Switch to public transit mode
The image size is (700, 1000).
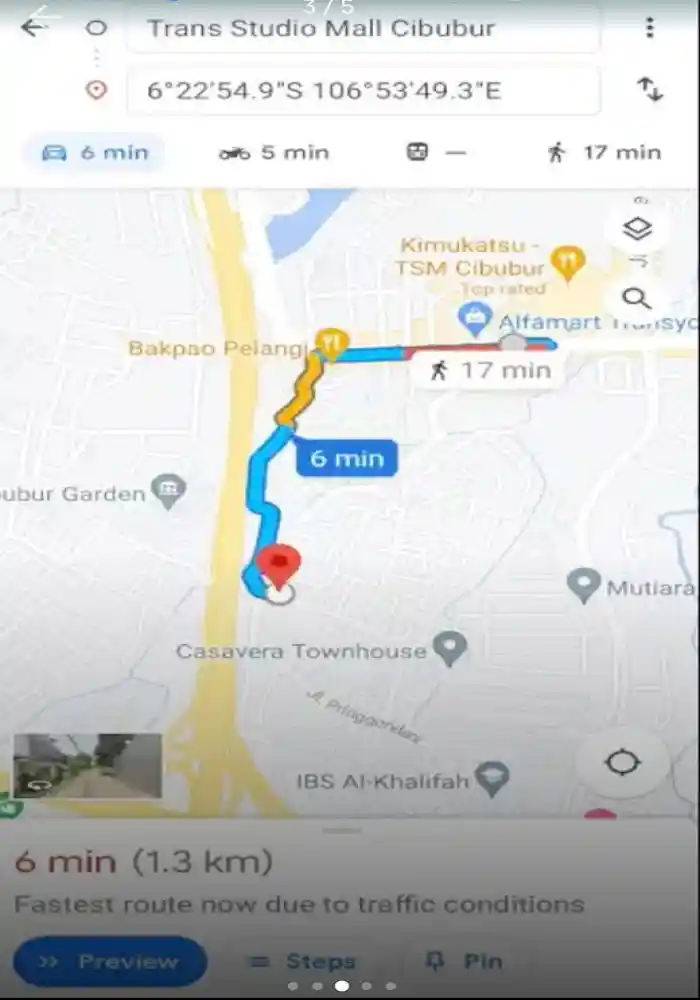tap(436, 153)
